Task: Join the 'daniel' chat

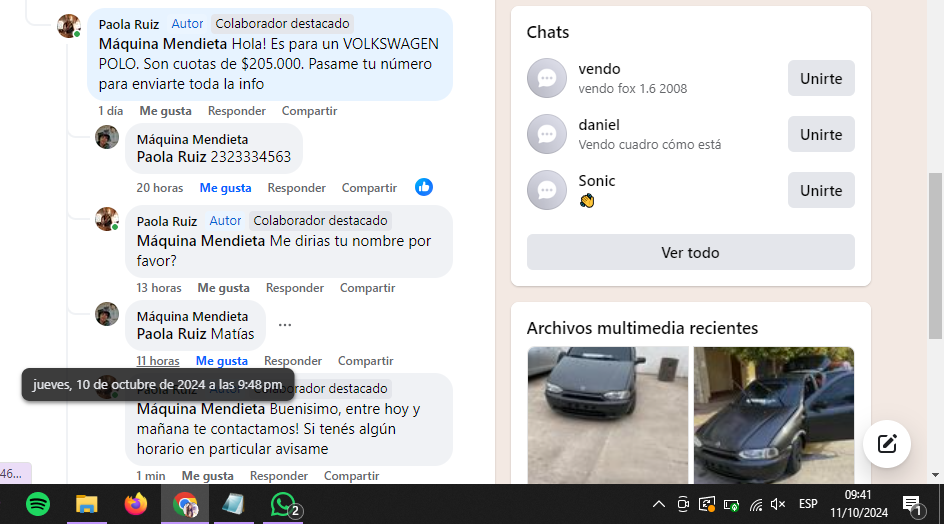Action: [820, 134]
